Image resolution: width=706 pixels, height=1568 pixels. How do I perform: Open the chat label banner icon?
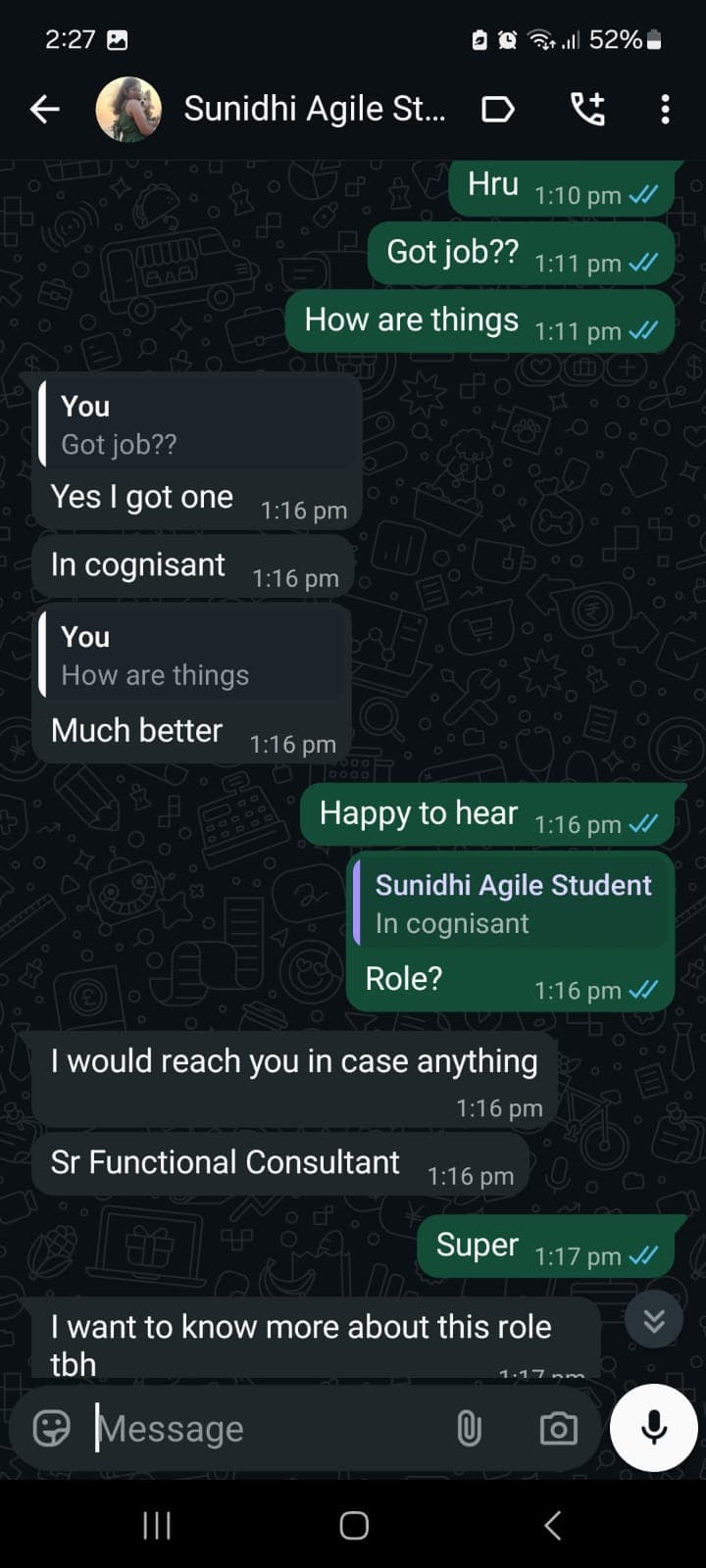pos(498,111)
